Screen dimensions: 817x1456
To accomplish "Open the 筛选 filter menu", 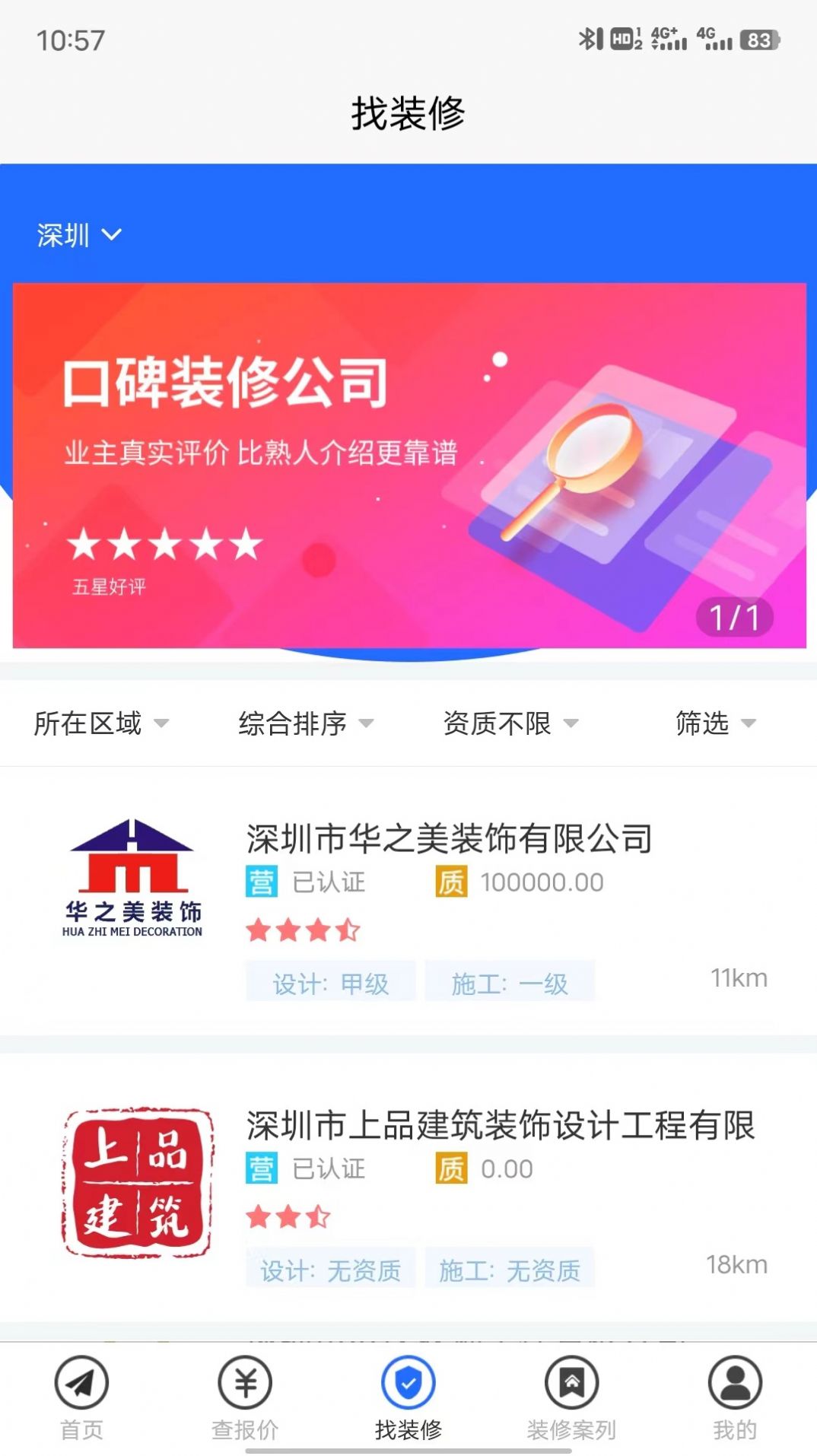I will (x=714, y=724).
